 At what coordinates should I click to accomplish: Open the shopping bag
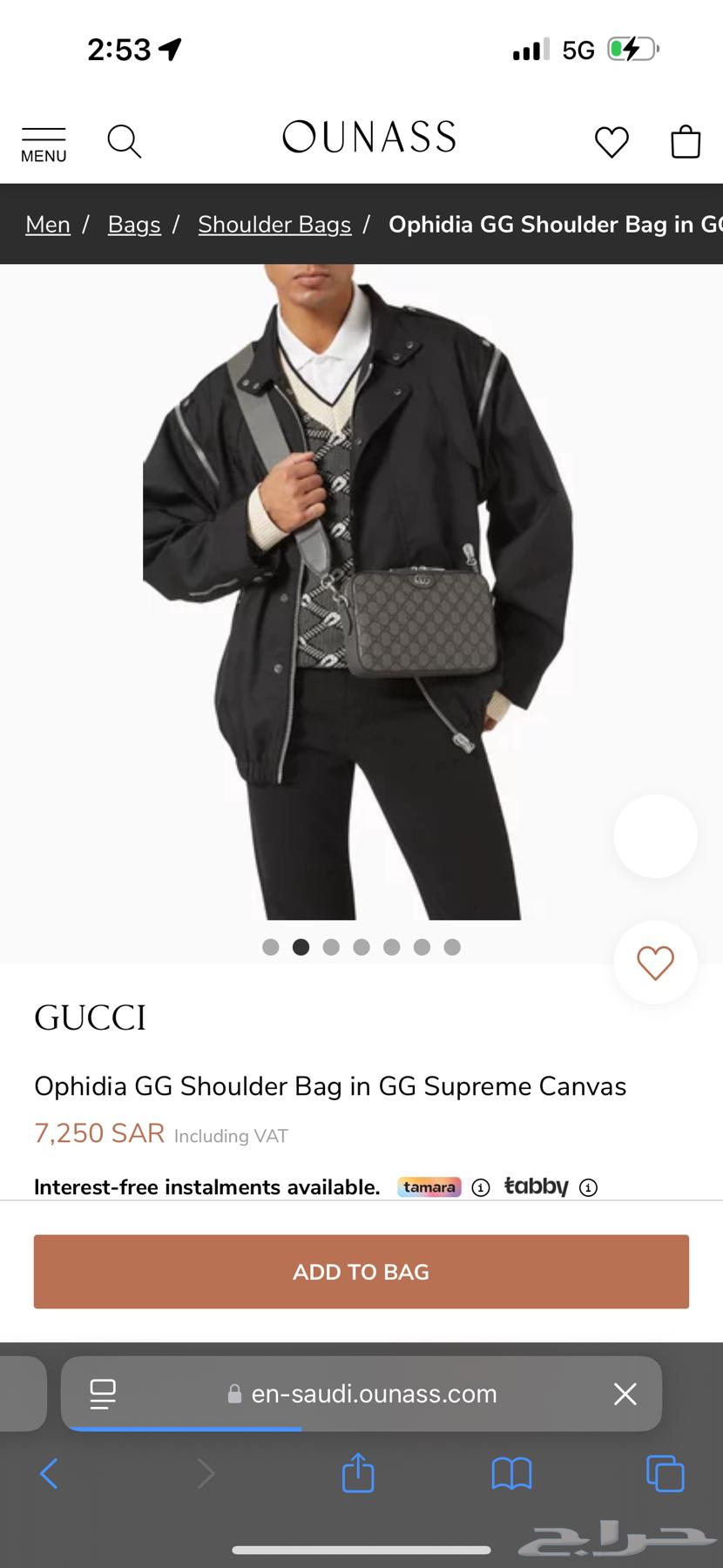(686, 142)
